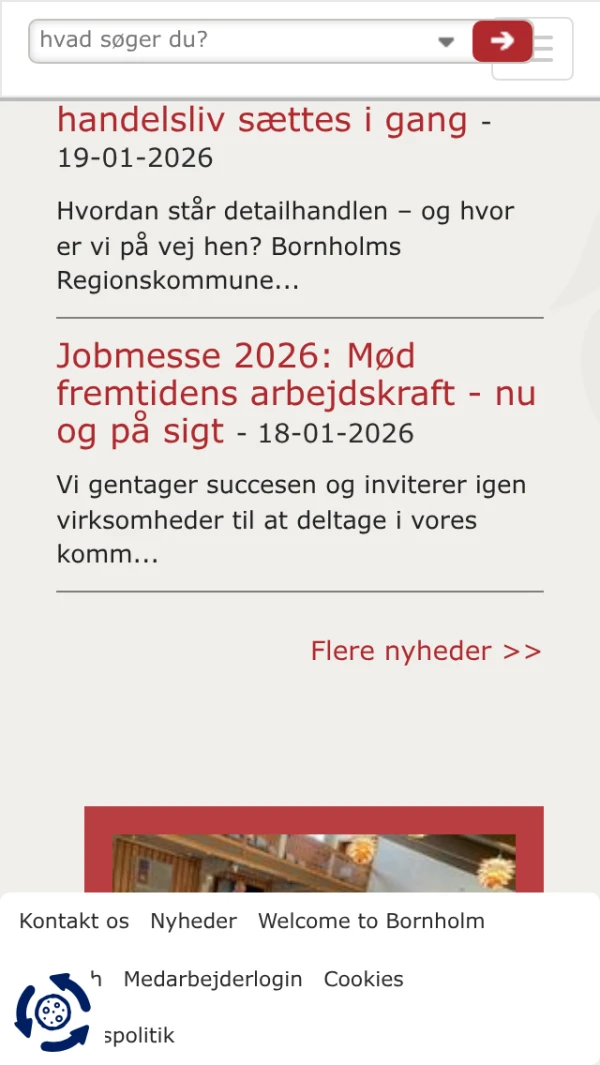This screenshot has width=600, height=1065.
Task: Expand the search suggestions dropdown arrow
Action: pyautogui.click(x=446, y=42)
